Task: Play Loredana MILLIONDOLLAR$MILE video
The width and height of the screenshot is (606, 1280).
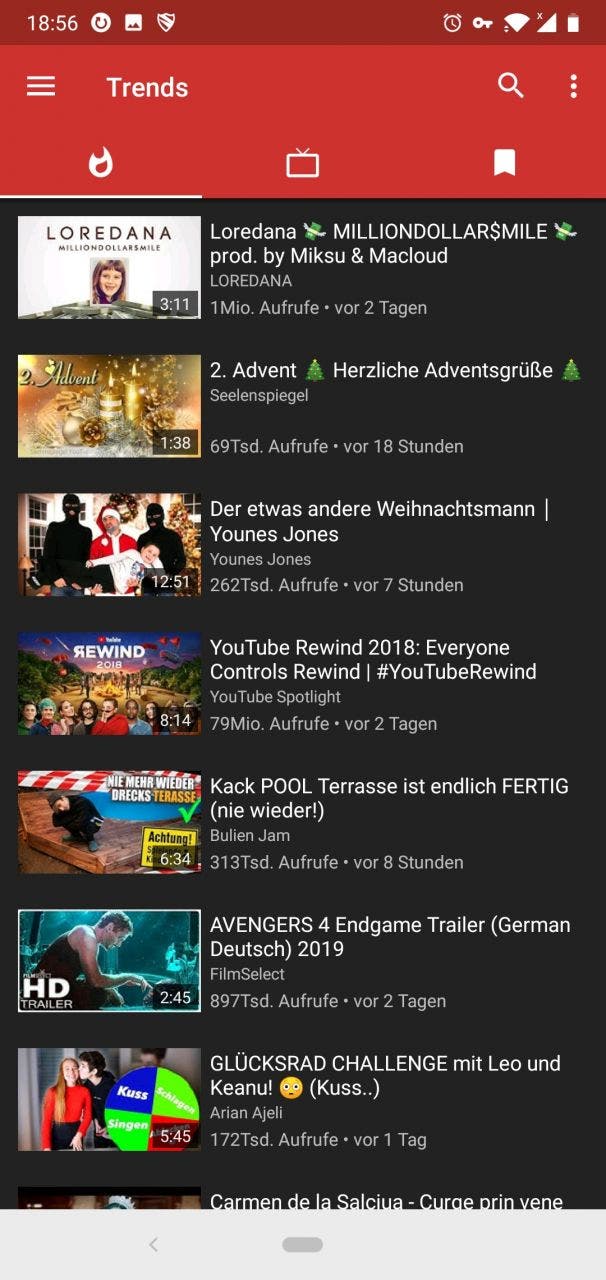Action: pos(303,268)
